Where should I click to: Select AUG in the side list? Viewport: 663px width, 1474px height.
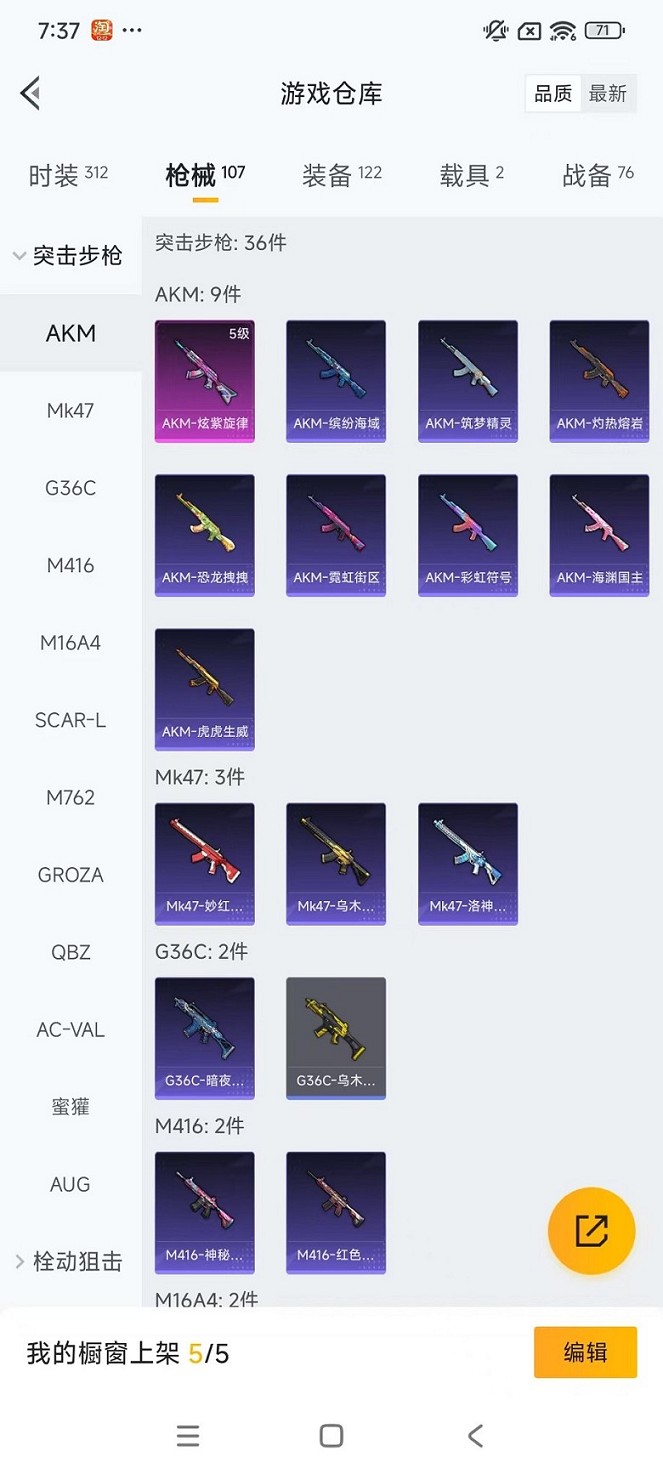[x=70, y=1184]
